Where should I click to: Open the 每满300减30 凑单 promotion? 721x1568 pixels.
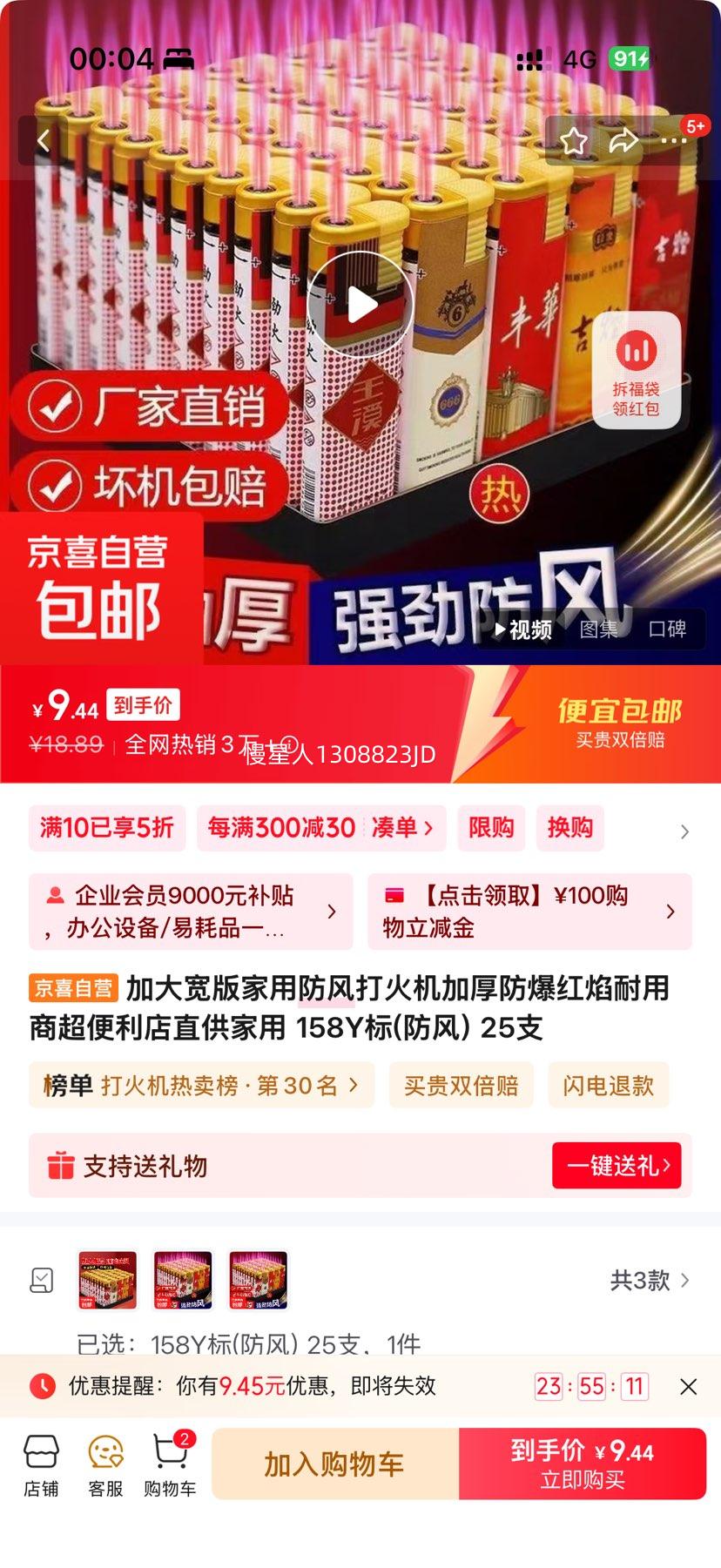320,827
